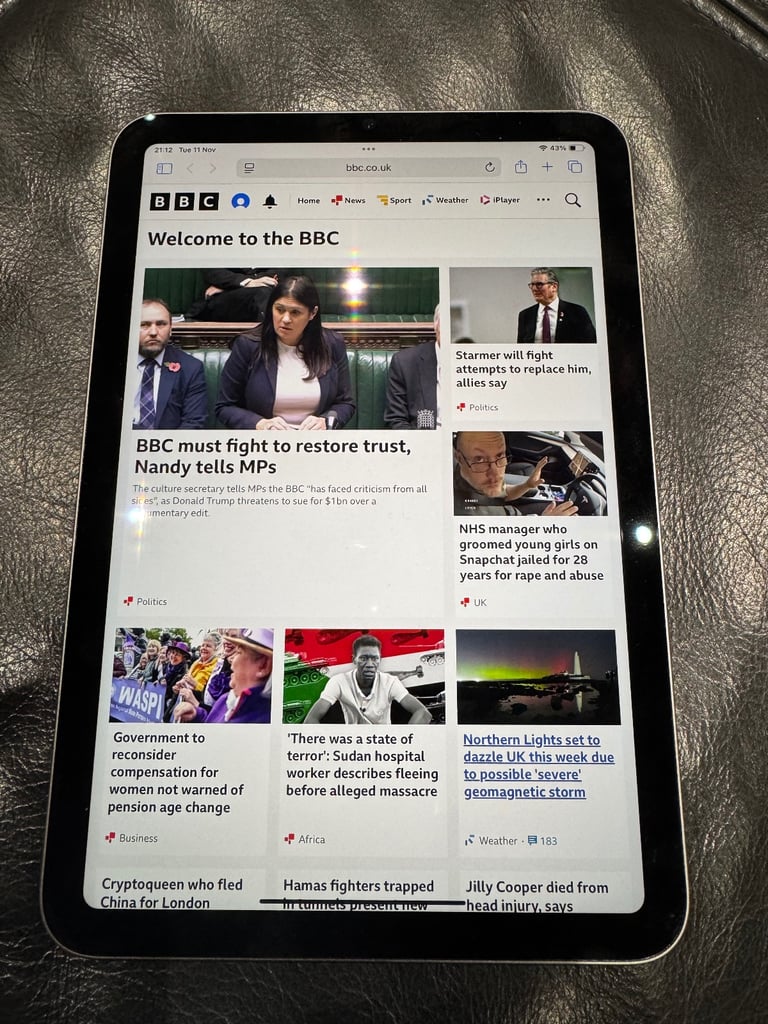Image resolution: width=768 pixels, height=1024 pixels.
Task: Tap the bbc.co.uk address bar
Action: 368,168
